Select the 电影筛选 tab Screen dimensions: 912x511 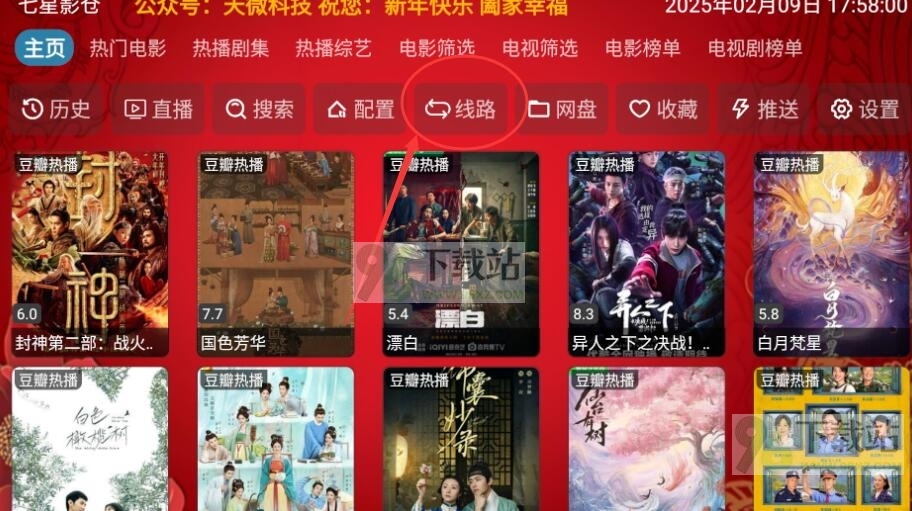[437, 48]
